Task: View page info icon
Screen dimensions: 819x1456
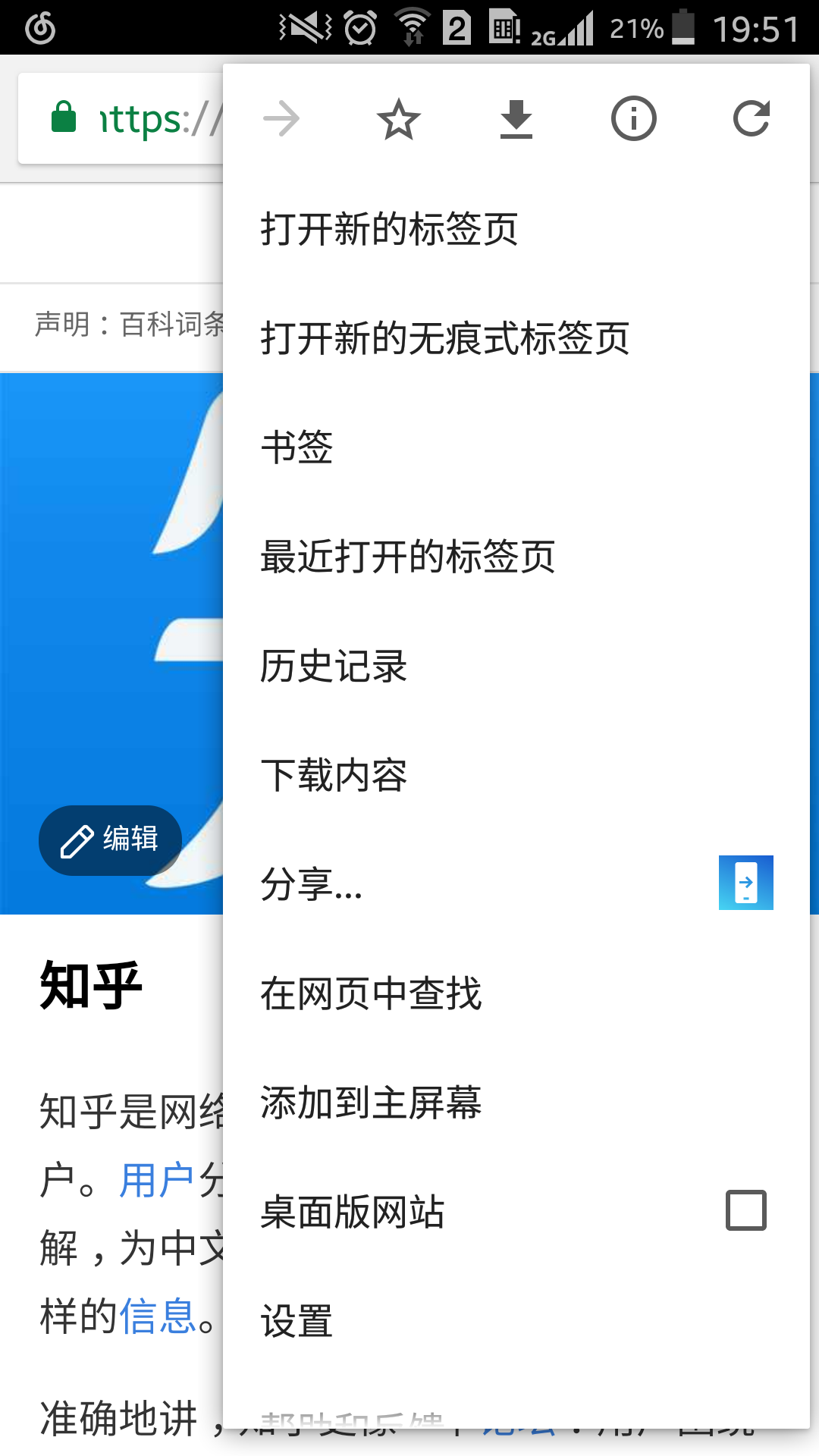Action: (x=634, y=119)
